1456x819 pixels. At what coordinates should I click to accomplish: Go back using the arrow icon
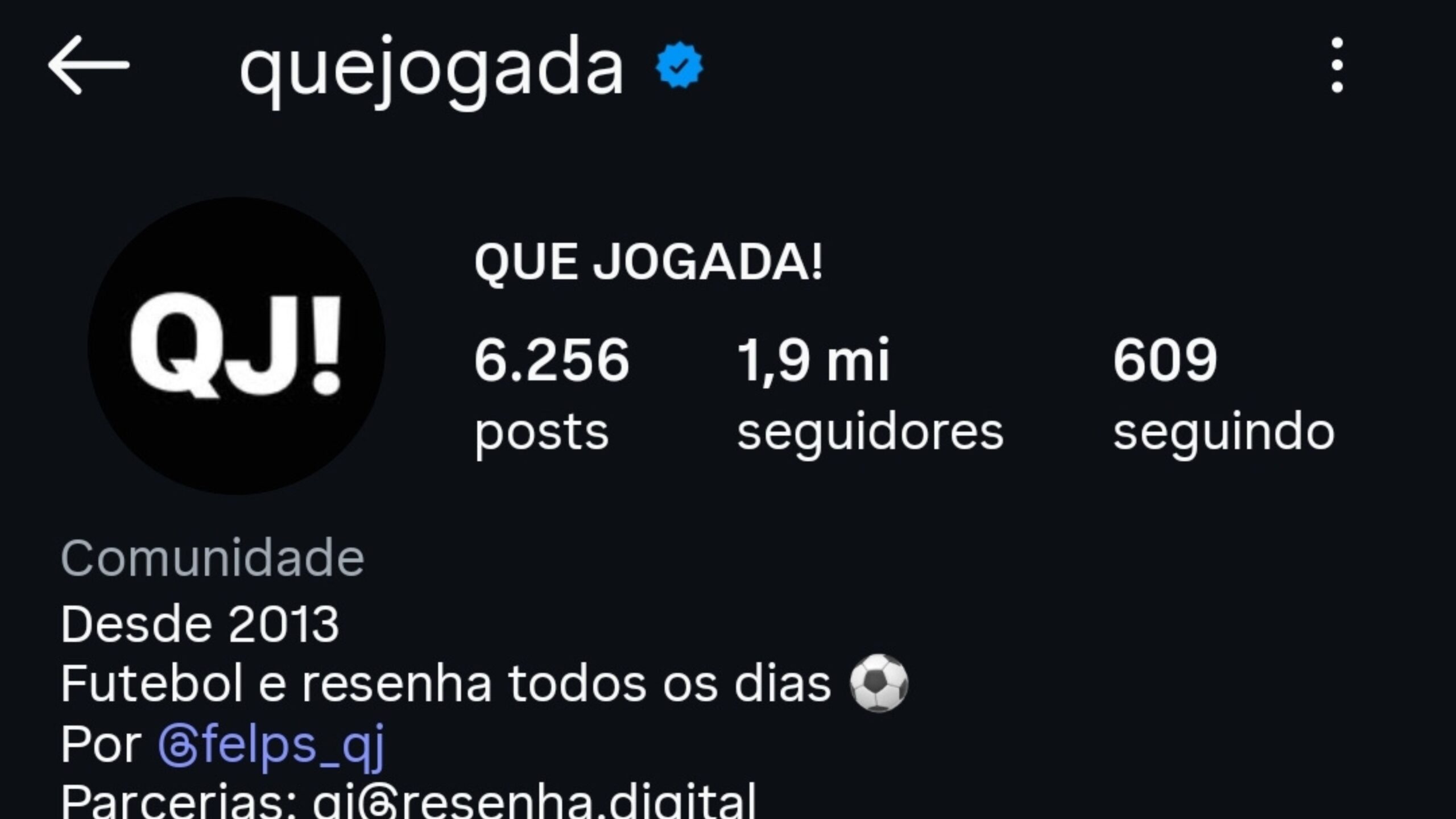89,65
